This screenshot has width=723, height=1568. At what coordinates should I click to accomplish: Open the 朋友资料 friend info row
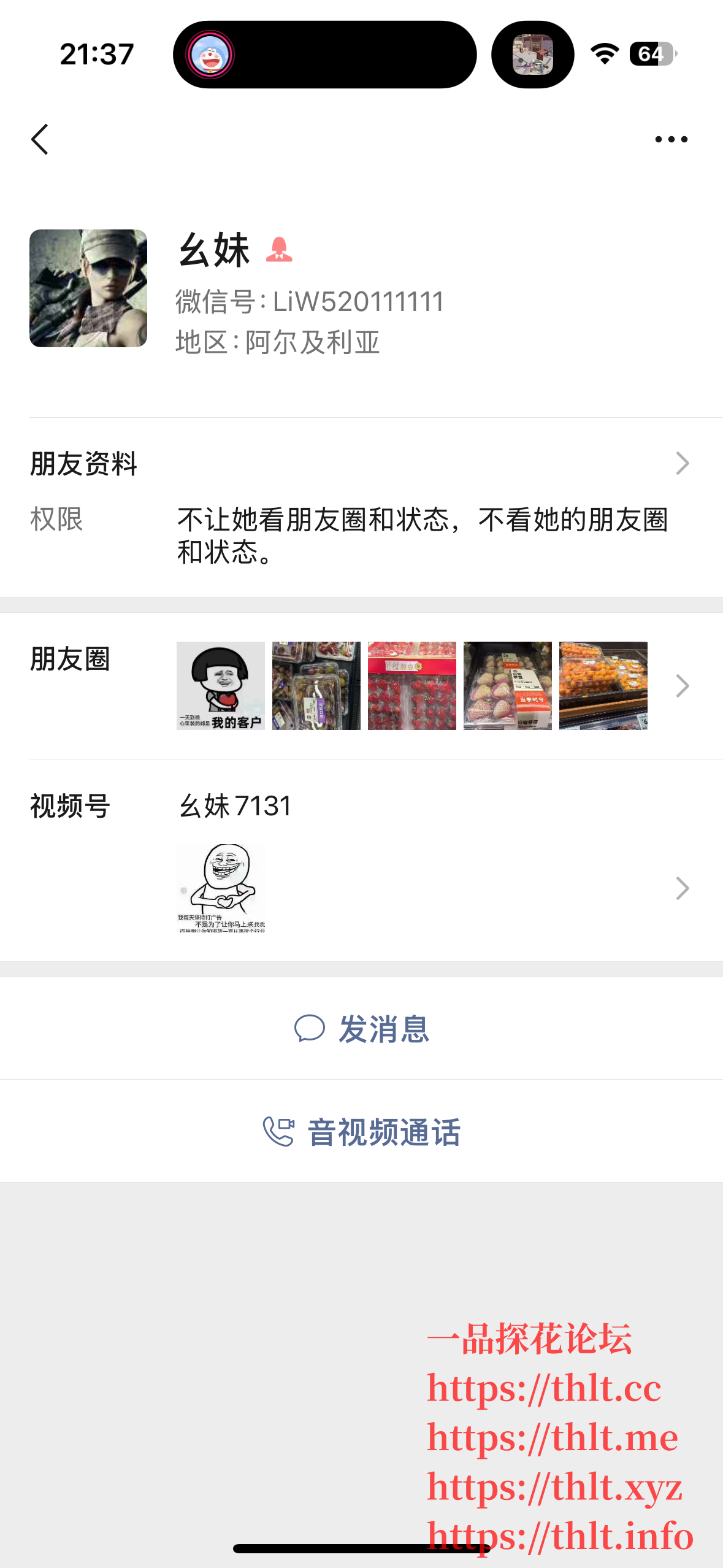coord(361,464)
